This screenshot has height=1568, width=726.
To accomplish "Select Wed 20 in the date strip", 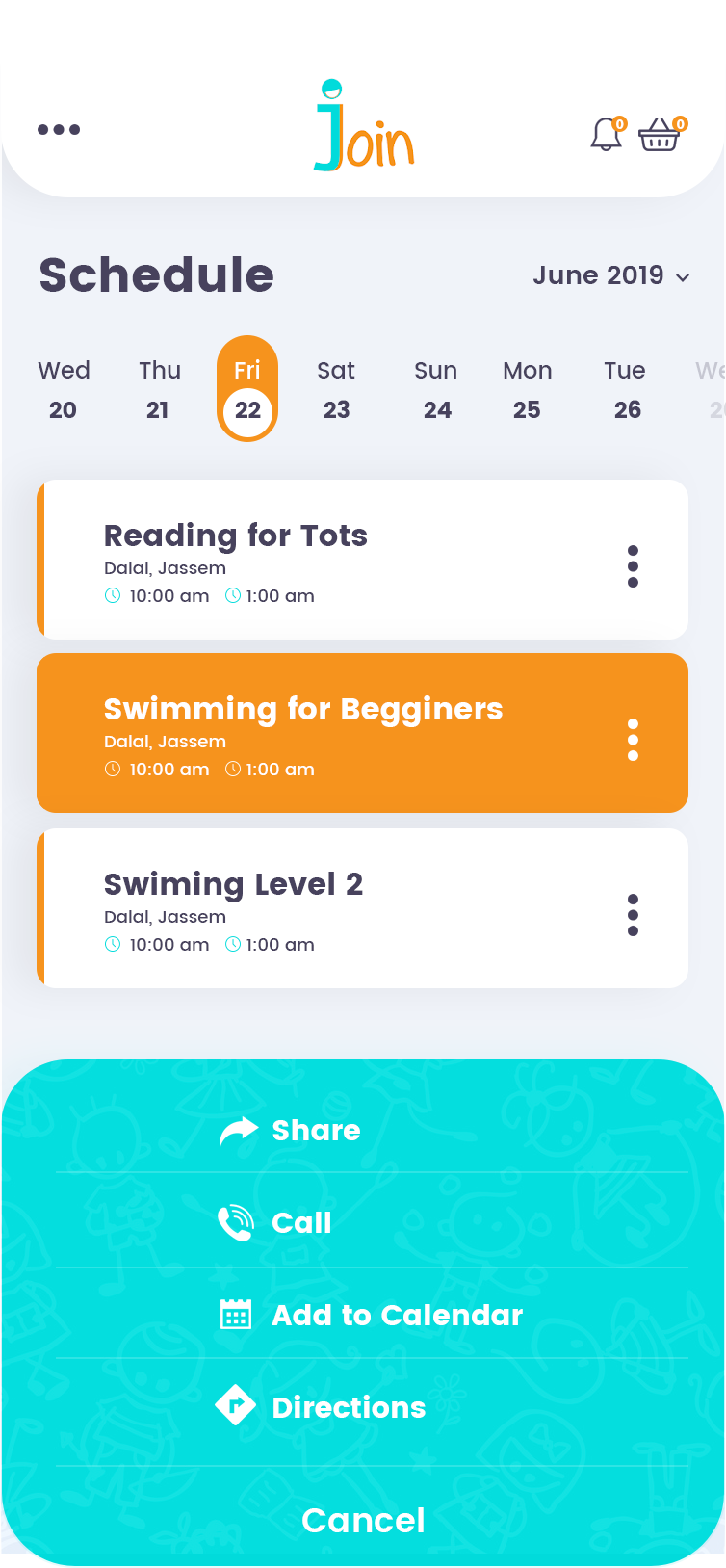I will (x=64, y=390).
